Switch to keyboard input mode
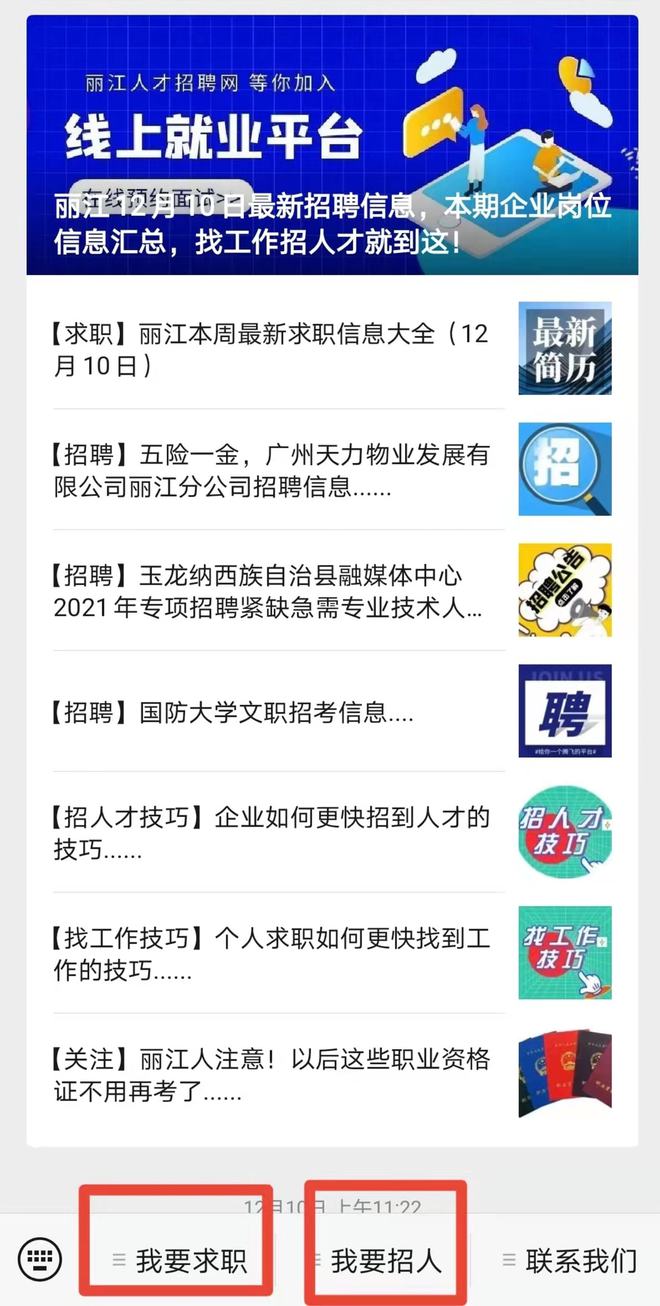The image size is (660, 1306). (x=40, y=1259)
